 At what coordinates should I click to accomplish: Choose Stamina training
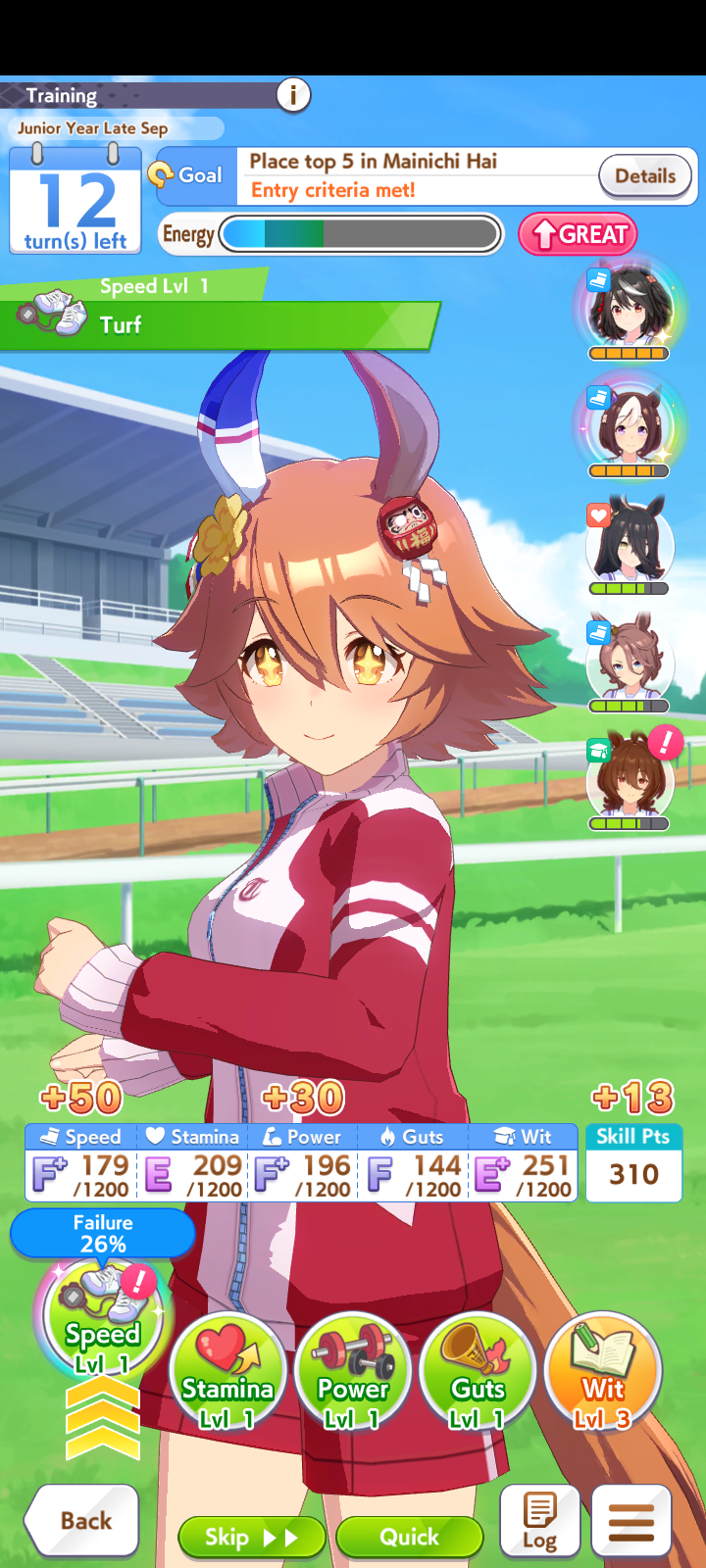click(227, 1371)
